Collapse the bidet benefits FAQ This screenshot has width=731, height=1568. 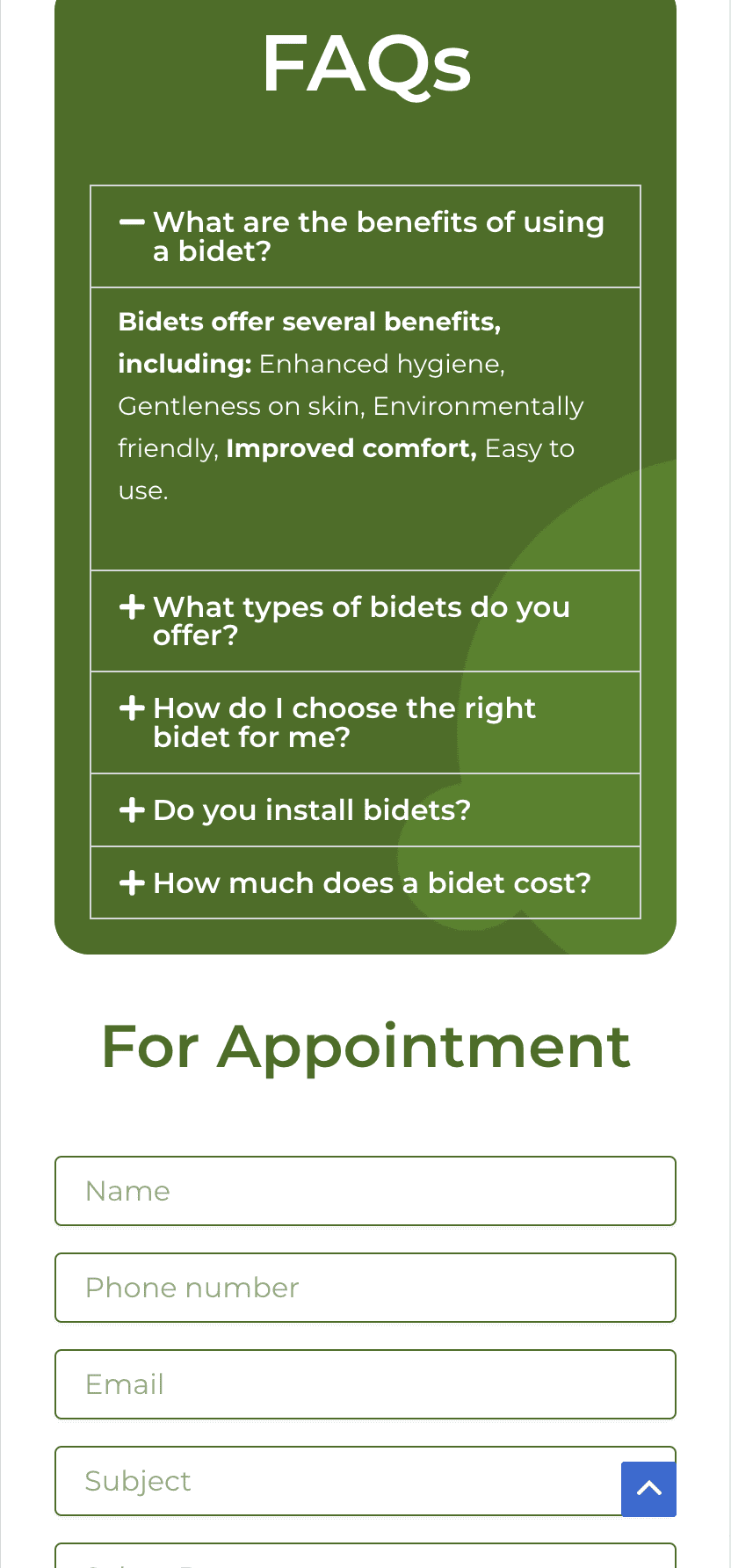click(365, 236)
